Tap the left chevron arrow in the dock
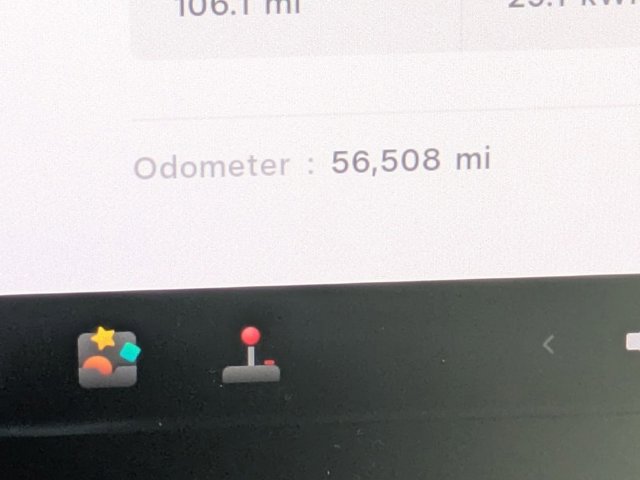Image resolution: width=640 pixels, height=480 pixels. tap(548, 344)
